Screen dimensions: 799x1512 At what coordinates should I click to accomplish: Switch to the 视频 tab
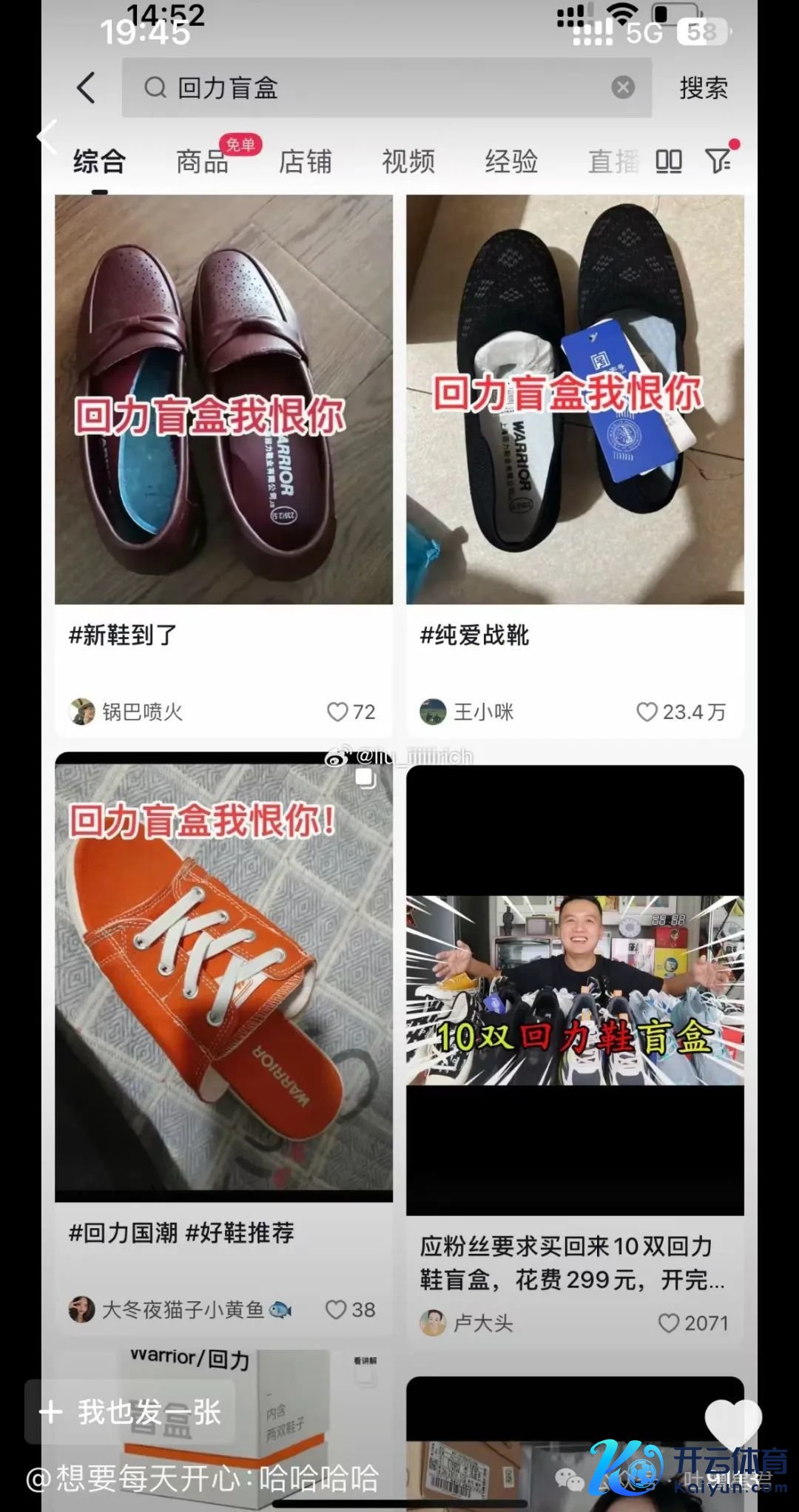pyautogui.click(x=408, y=161)
